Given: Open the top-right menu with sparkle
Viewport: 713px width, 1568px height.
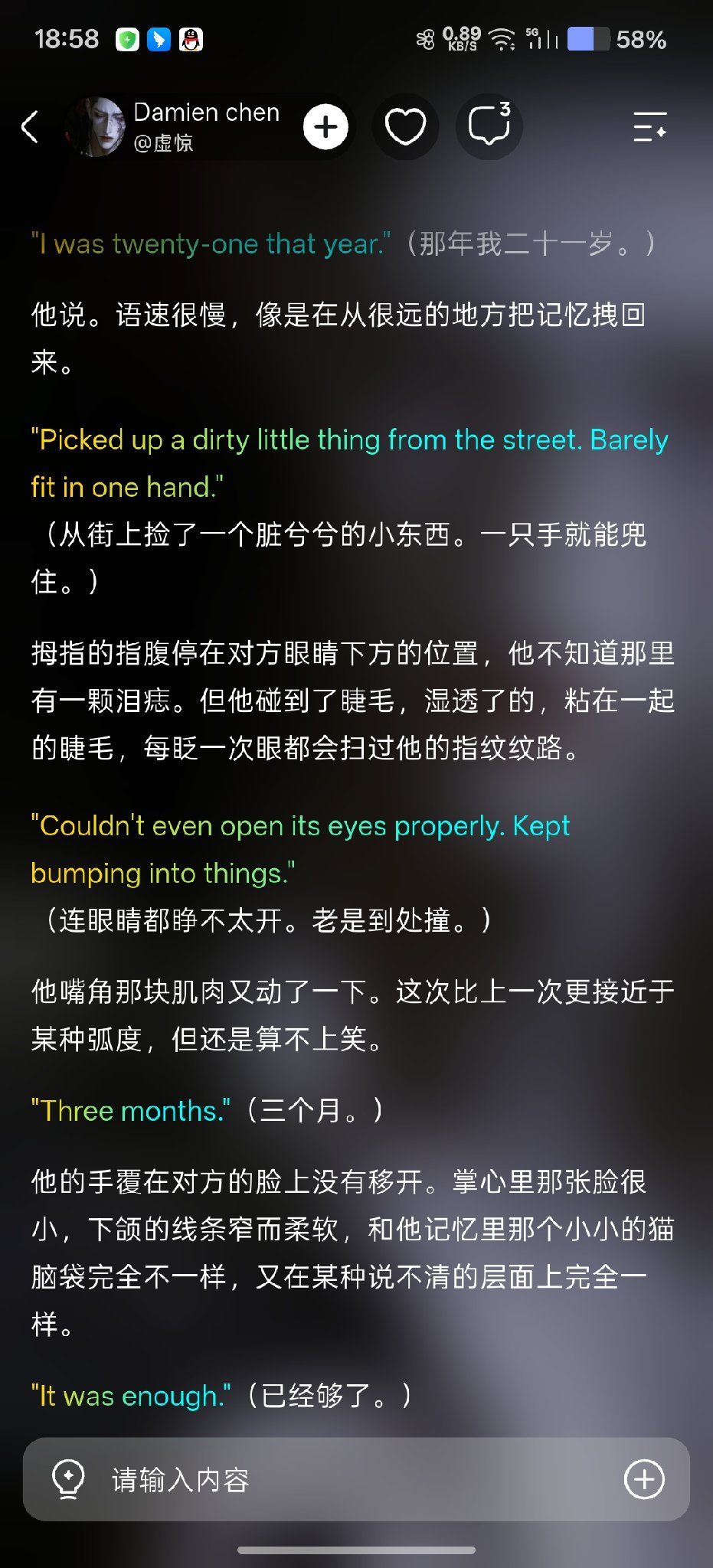Looking at the screenshot, I should [x=650, y=126].
